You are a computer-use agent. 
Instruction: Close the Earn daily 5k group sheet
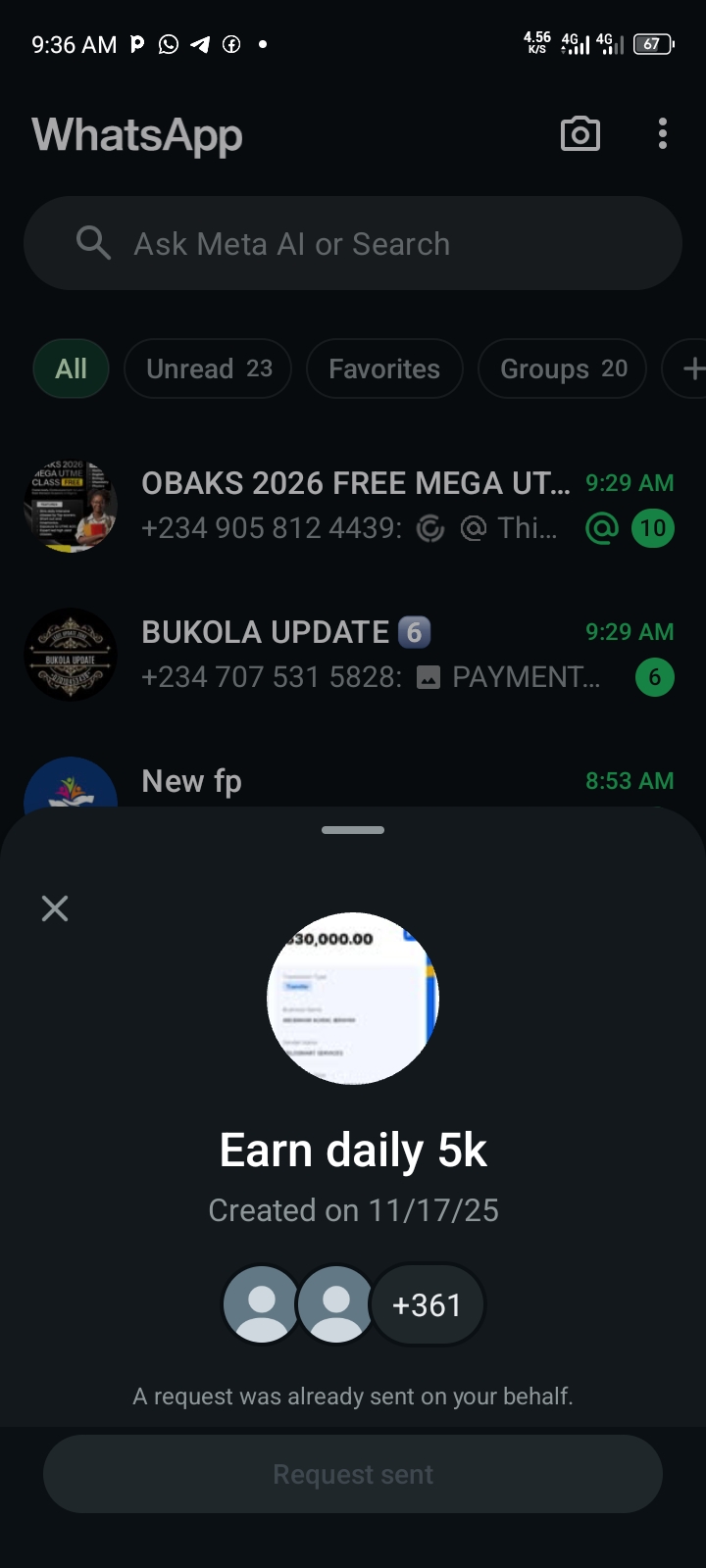pyautogui.click(x=55, y=908)
